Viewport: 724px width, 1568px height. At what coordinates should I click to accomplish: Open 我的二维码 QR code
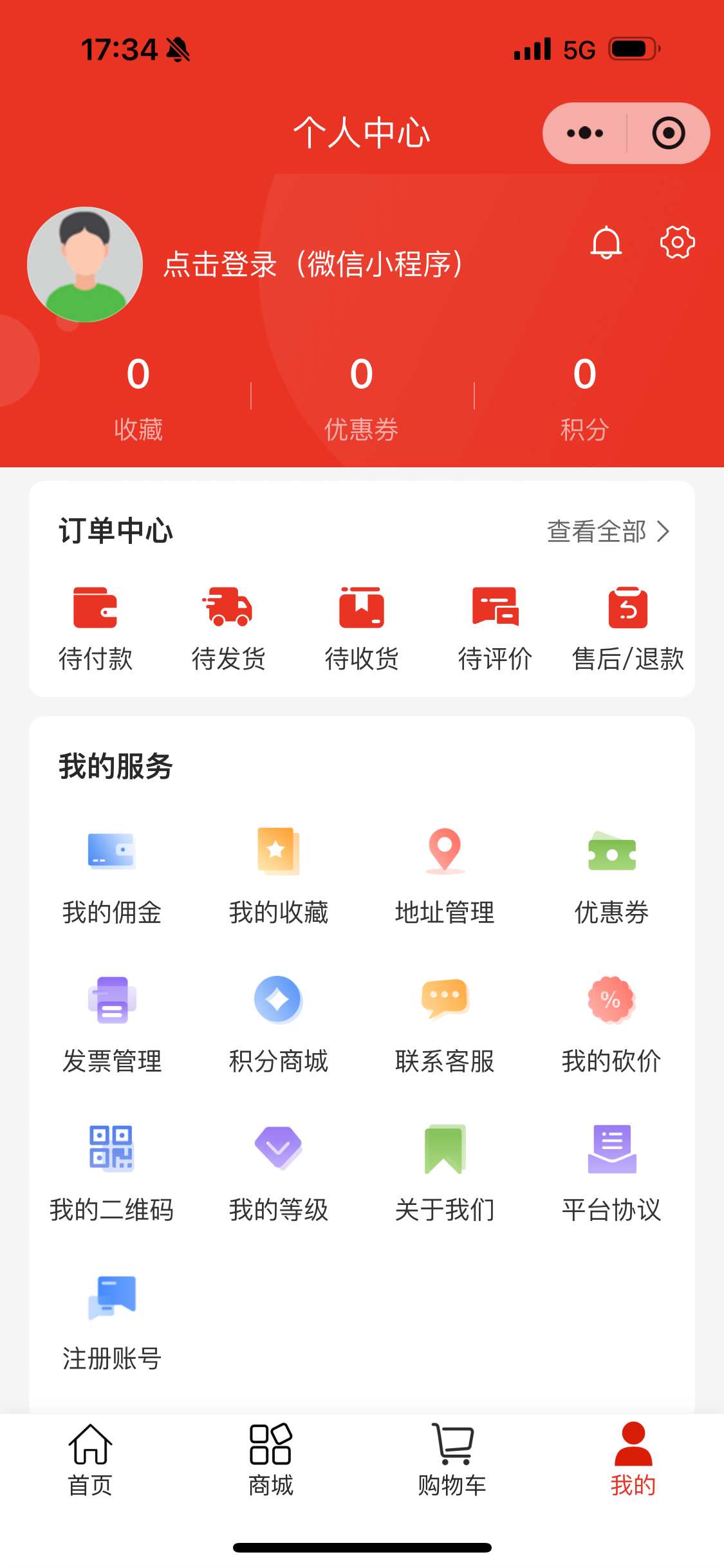click(x=111, y=1171)
